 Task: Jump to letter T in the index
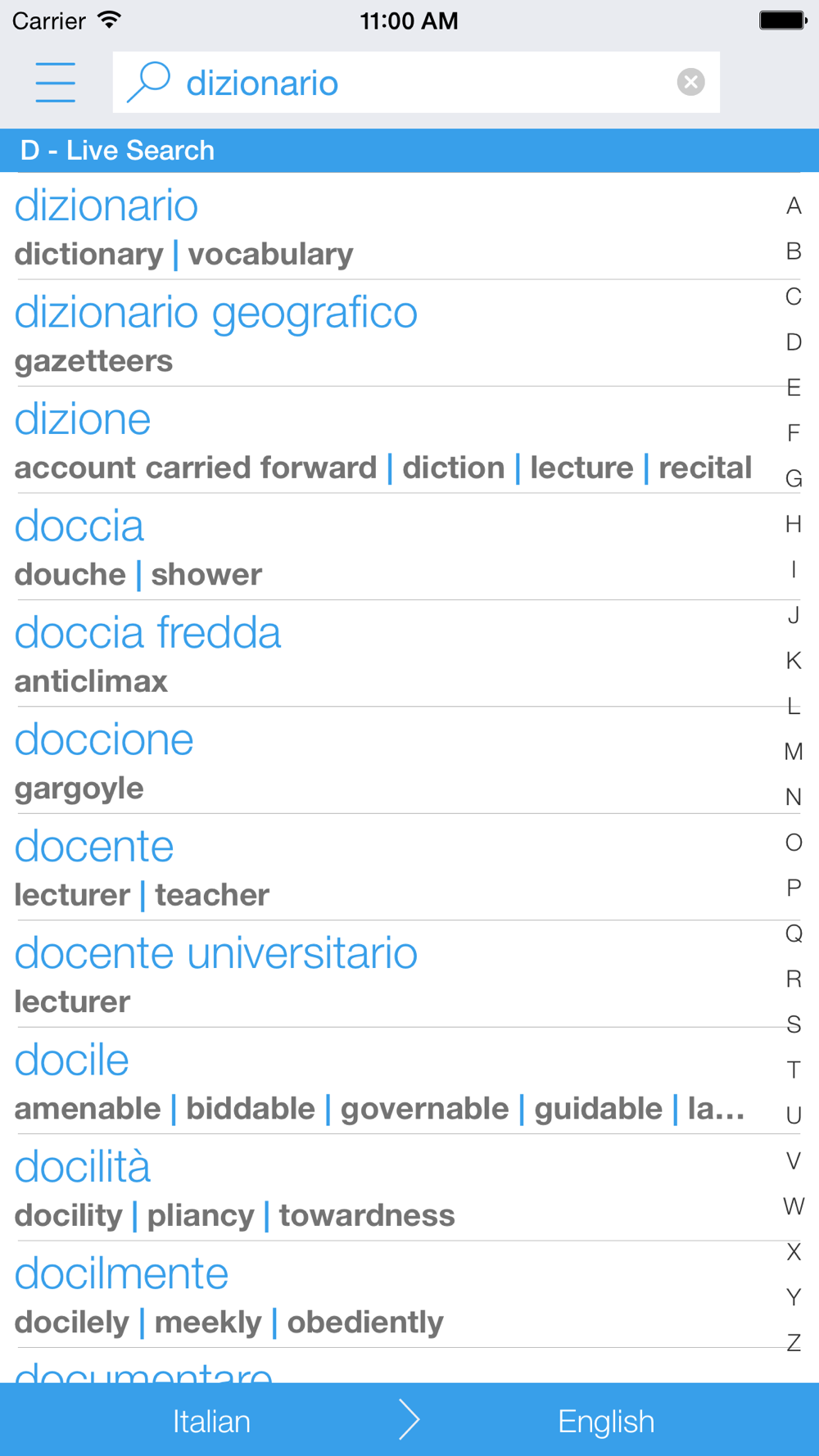coord(793,1069)
